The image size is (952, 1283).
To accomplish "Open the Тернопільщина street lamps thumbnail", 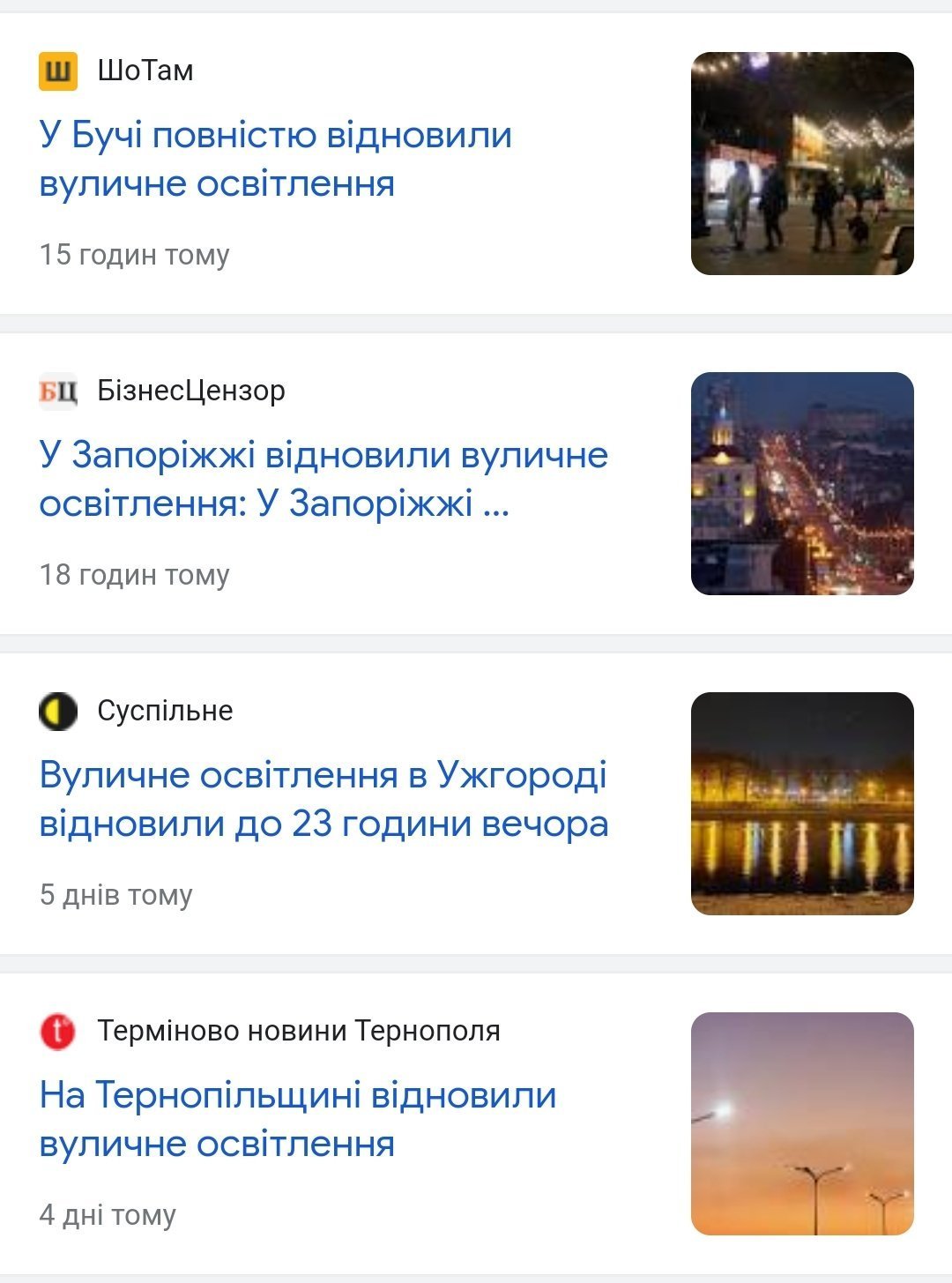I will point(801,1123).
